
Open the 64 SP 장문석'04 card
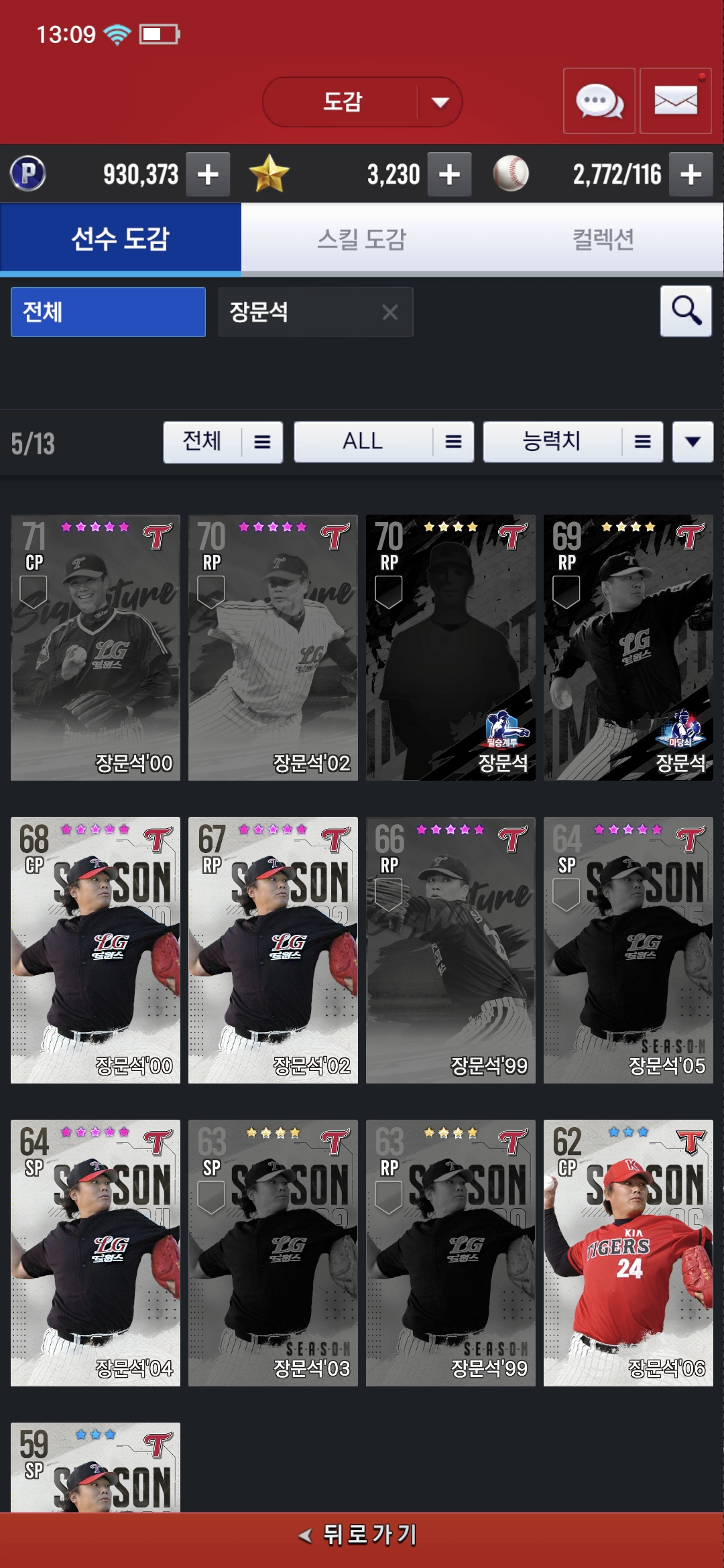pos(95,1252)
